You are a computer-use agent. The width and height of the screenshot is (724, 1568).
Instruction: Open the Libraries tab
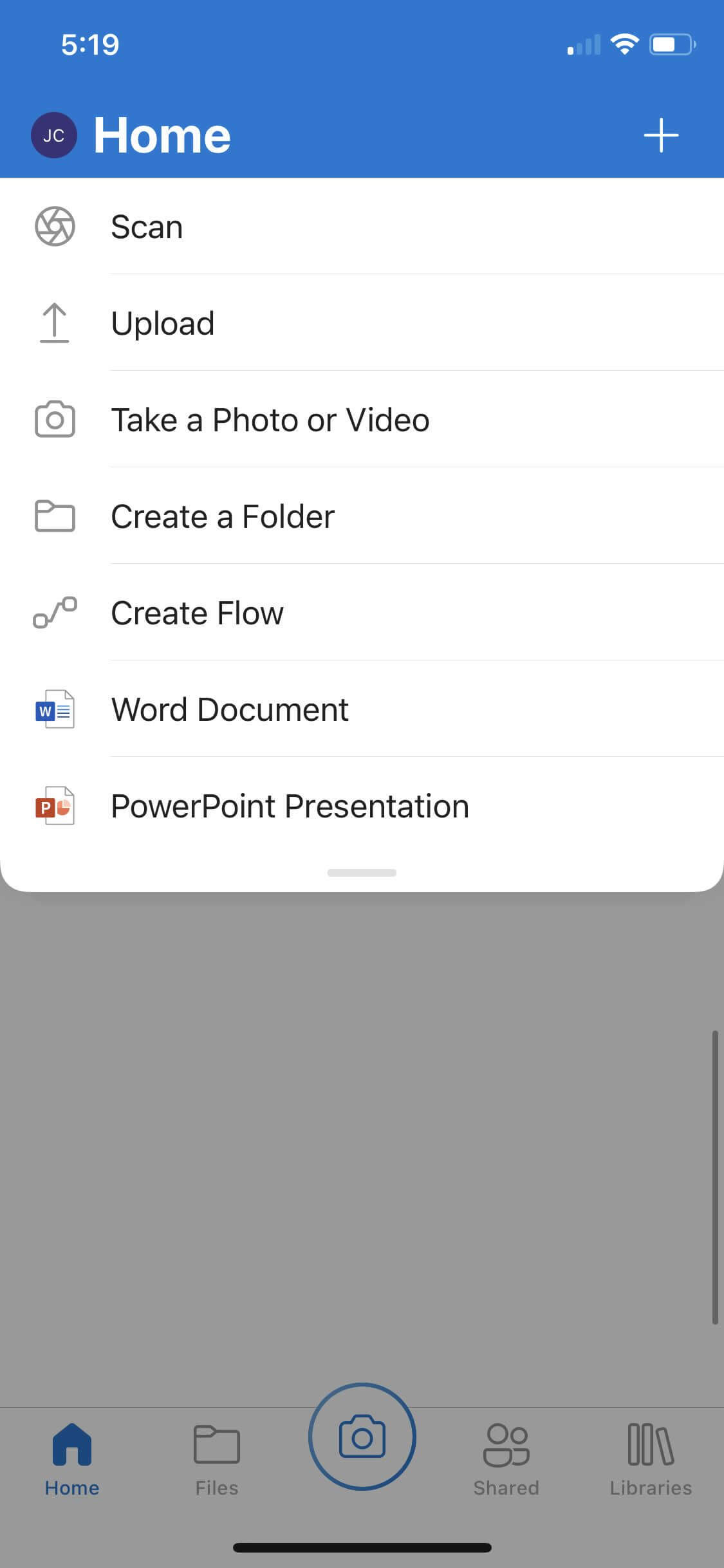tap(651, 1459)
